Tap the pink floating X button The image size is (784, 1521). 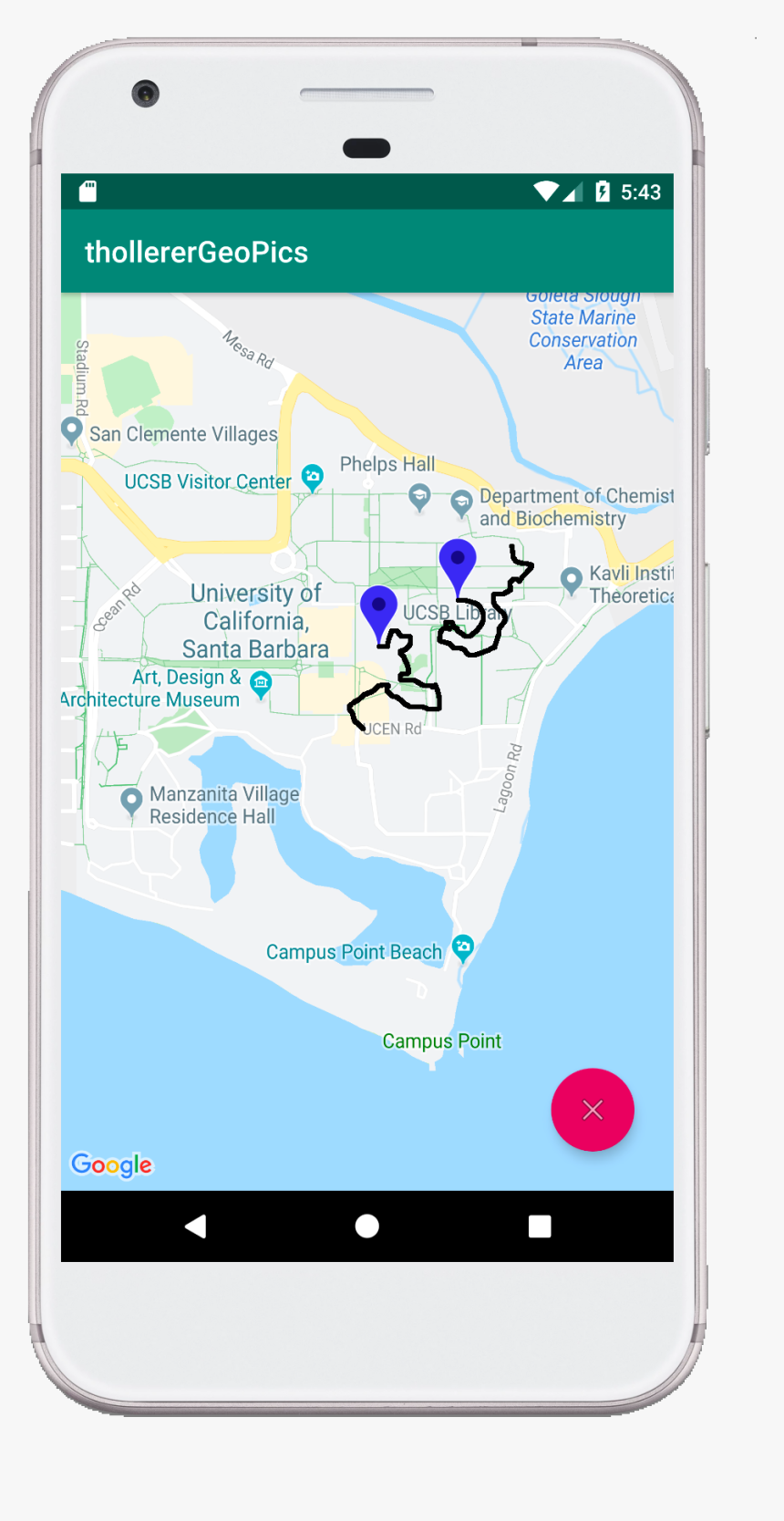(593, 1110)
